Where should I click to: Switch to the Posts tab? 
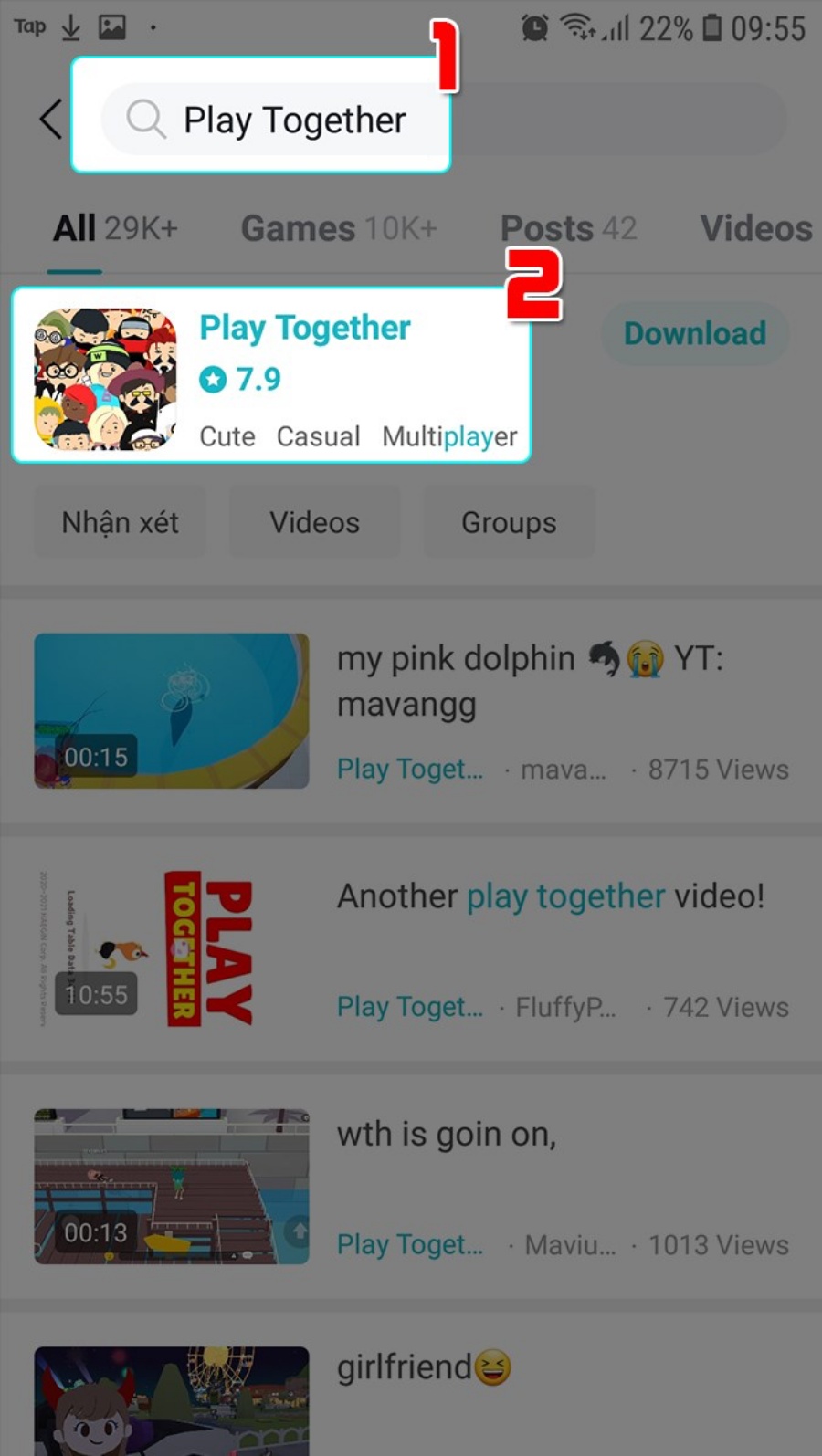point(567,228)
